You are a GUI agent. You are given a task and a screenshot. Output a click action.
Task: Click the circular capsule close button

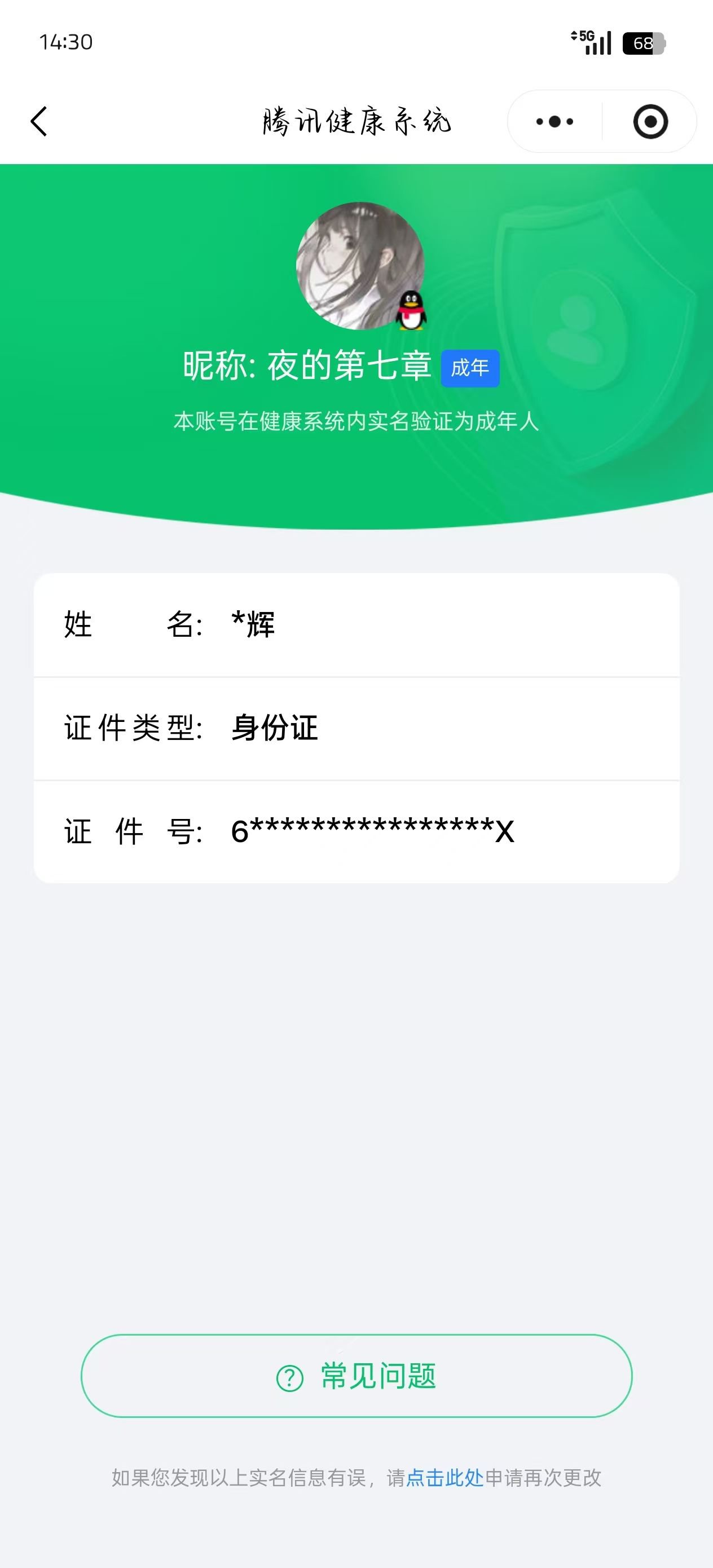(x=652, y=121)
